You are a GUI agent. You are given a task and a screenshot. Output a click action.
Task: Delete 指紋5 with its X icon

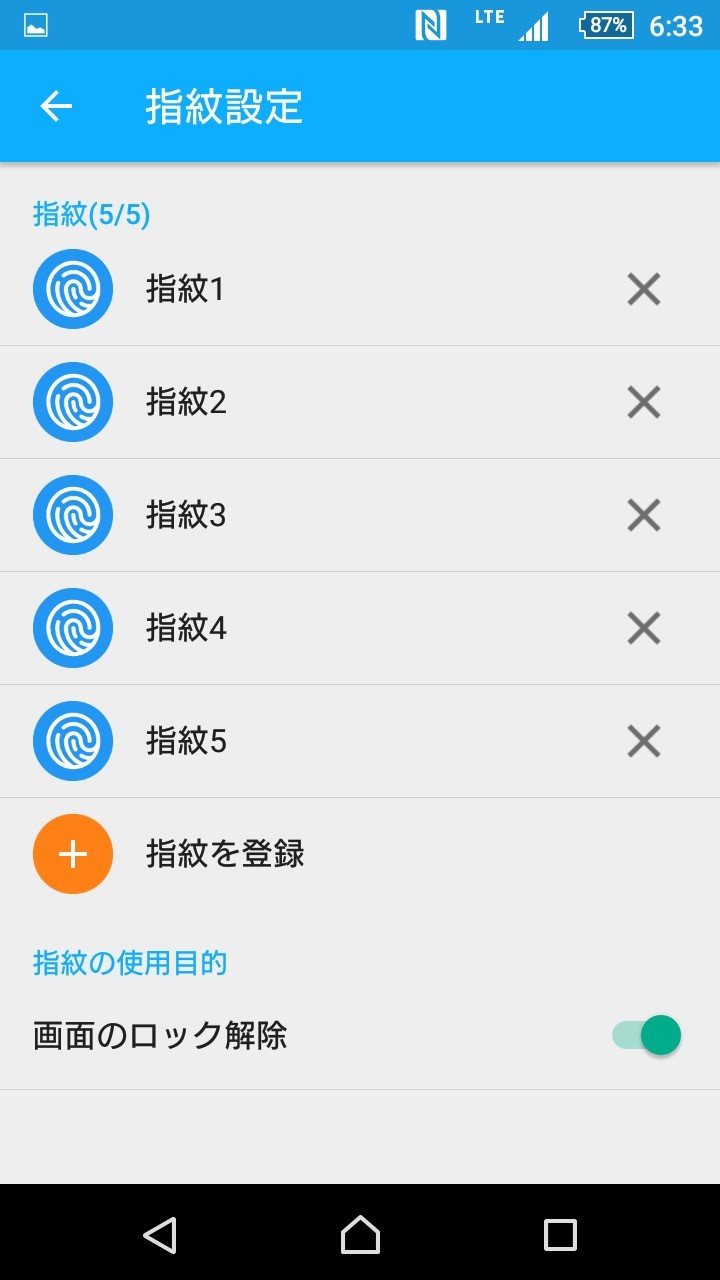(643, 742)
